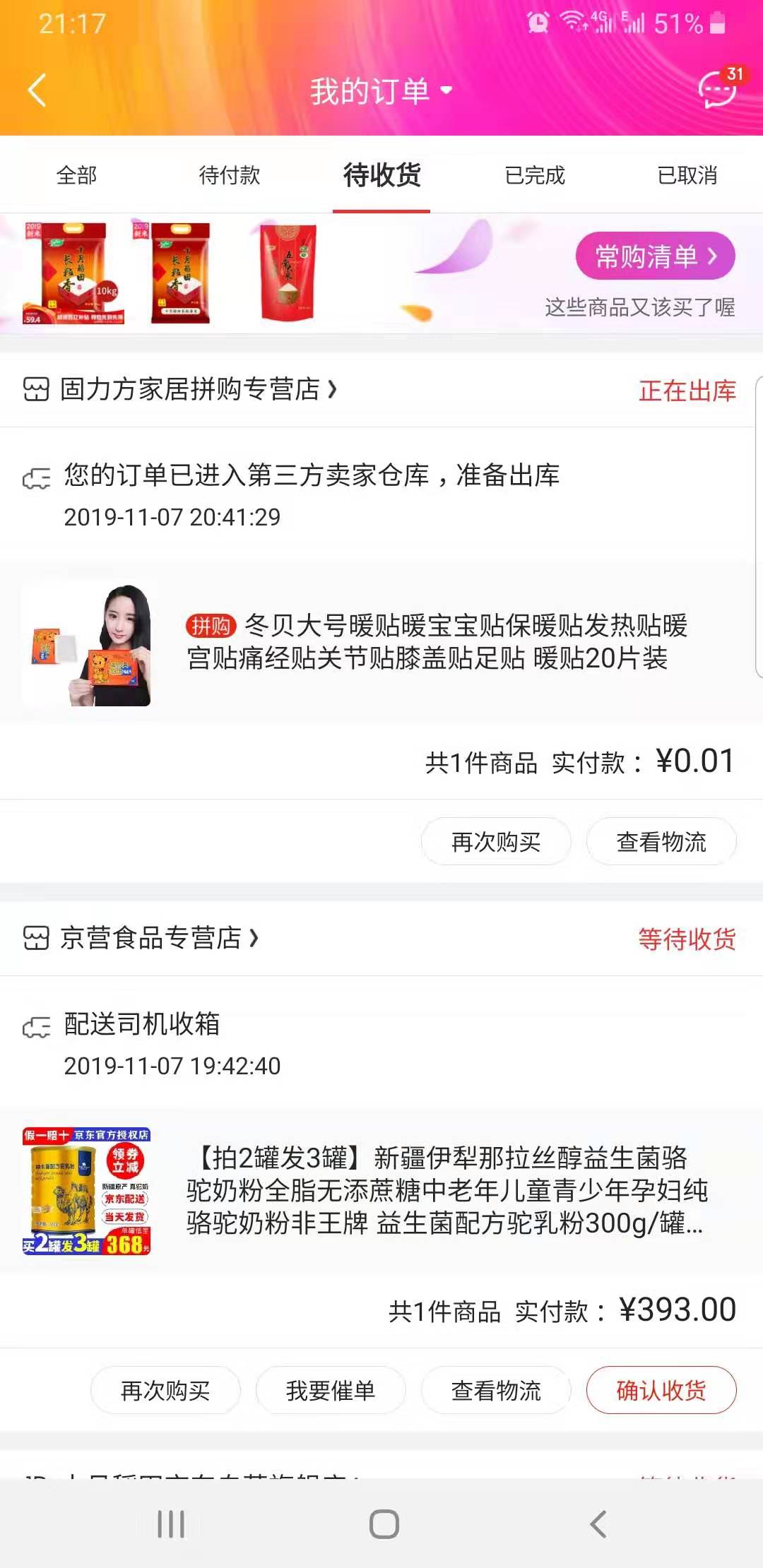
Task: Tap 我要催单 on the camel milk order
Action: pos(330,1389)
